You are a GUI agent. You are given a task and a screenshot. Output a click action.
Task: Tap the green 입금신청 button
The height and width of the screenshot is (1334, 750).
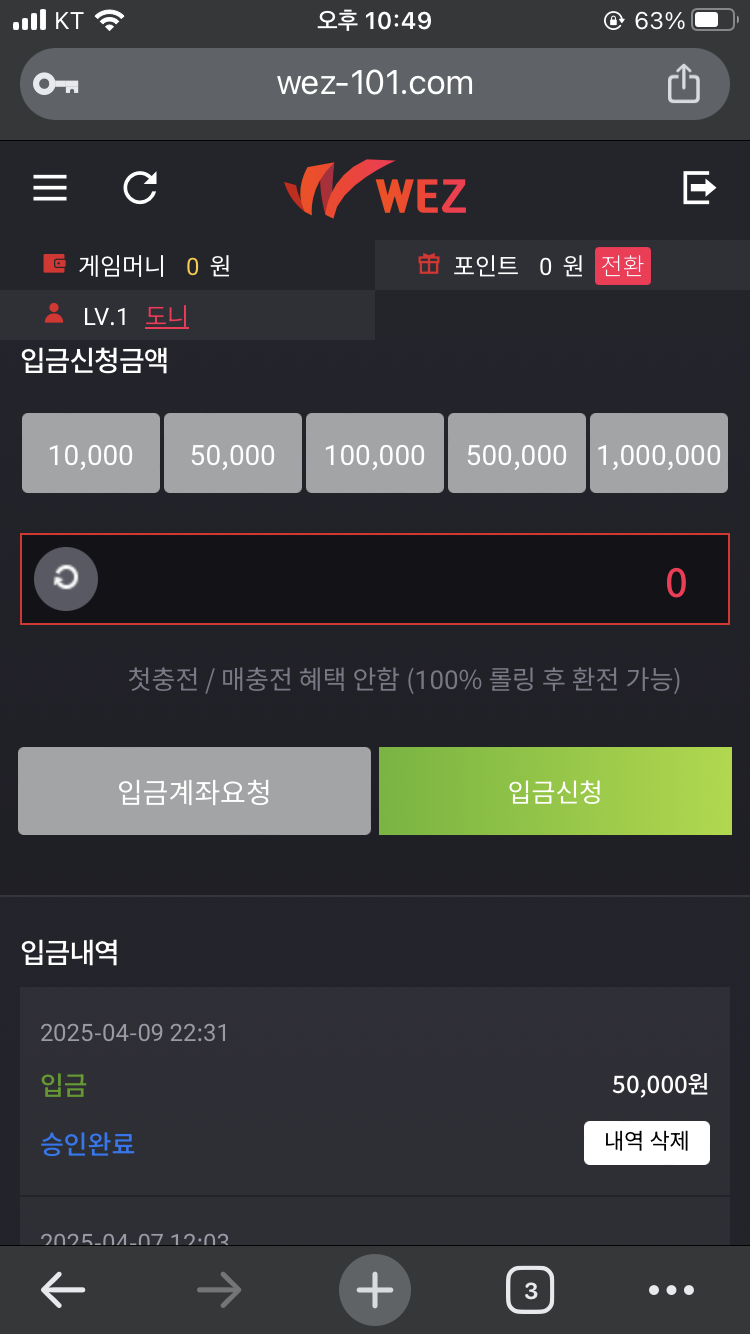[555, 791]
